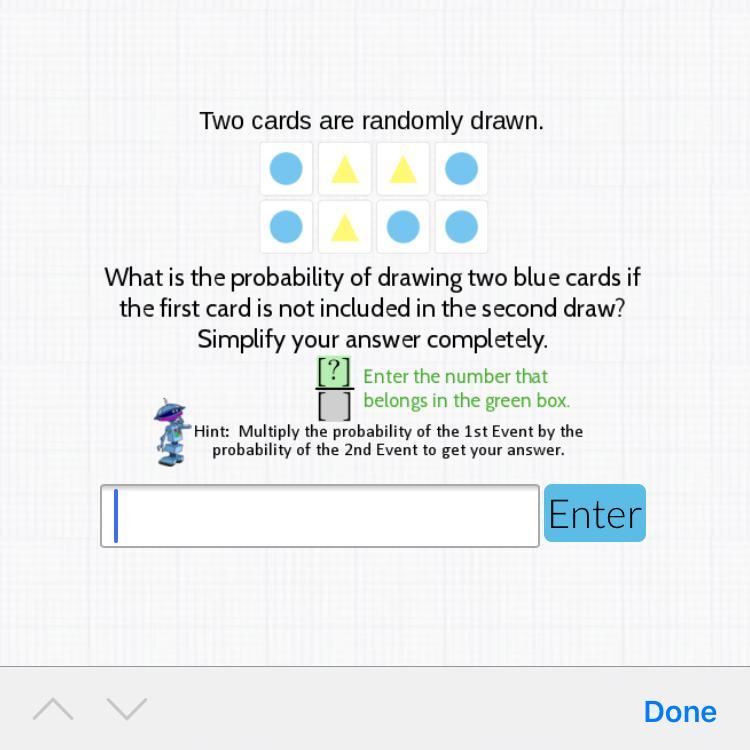Tap the answer input field
The image size is (750, 750).
320,516
